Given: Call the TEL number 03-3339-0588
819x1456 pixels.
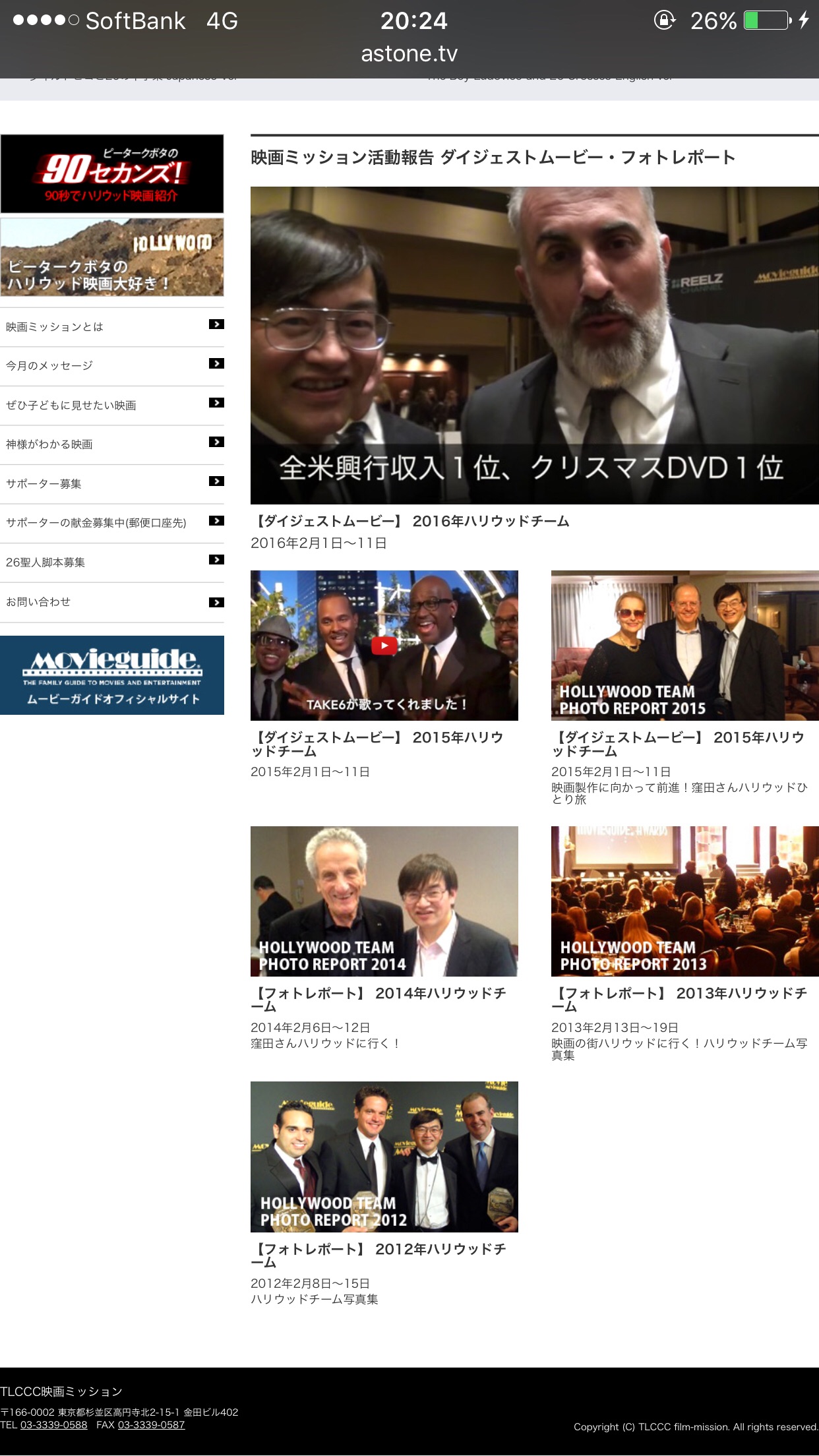Looking at the screenshot, I should click(x=54, y=1424).
